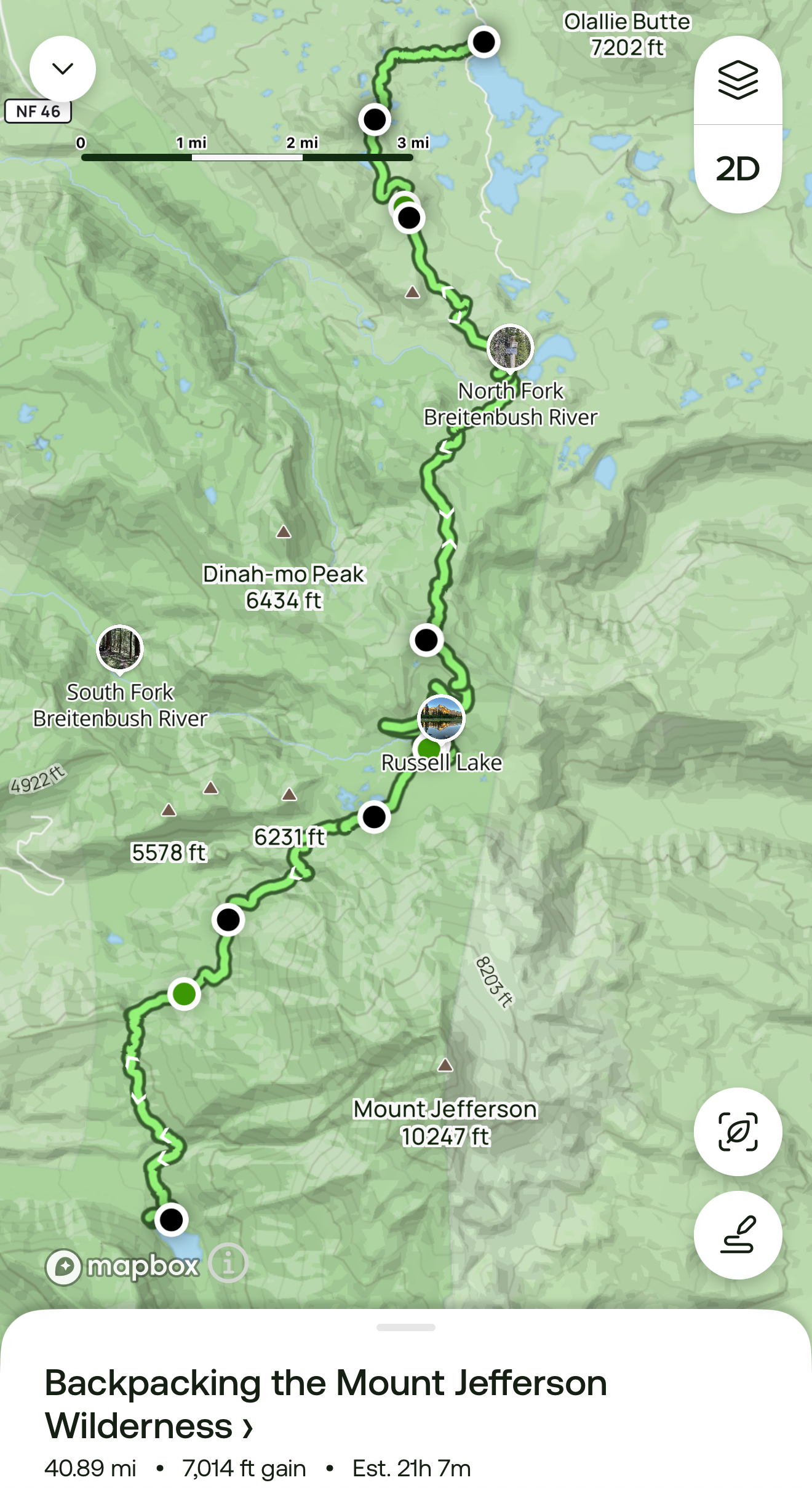Screen dimensions: 812x1488
Task: Open the South Fork Breitenbush River photo marker
Action: click(120, 648)
